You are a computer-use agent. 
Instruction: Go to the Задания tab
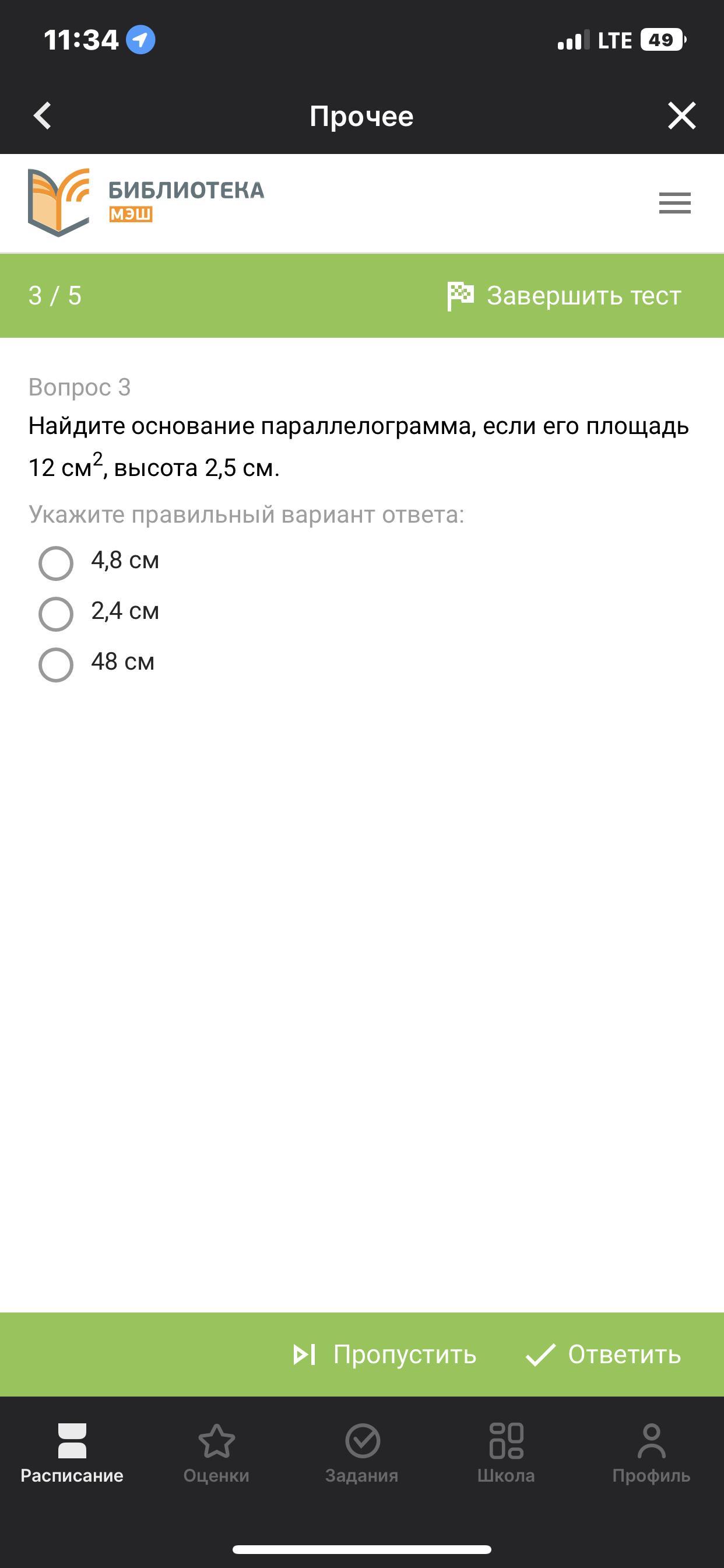(362, 1454)
